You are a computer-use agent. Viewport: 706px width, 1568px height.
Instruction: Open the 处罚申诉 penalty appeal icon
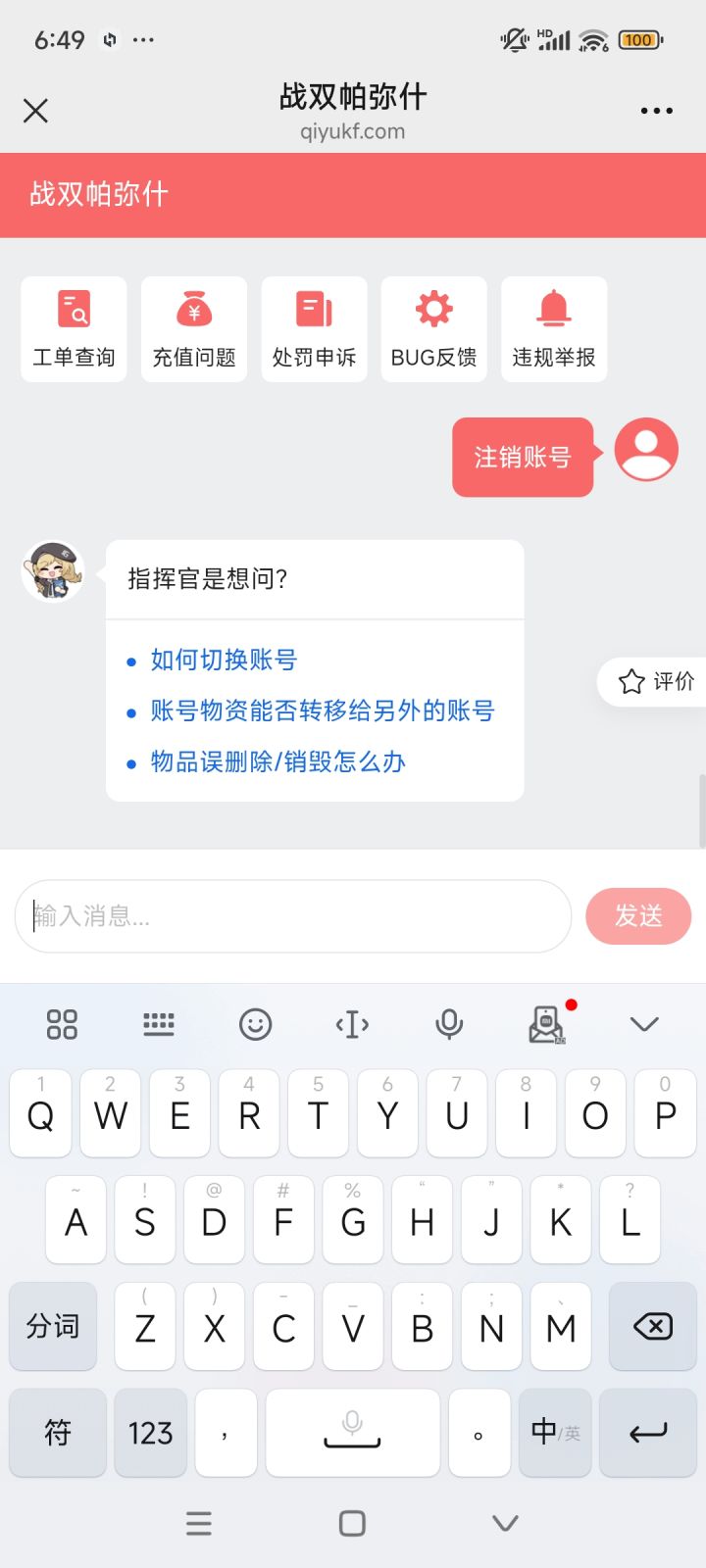pos(314,328)
